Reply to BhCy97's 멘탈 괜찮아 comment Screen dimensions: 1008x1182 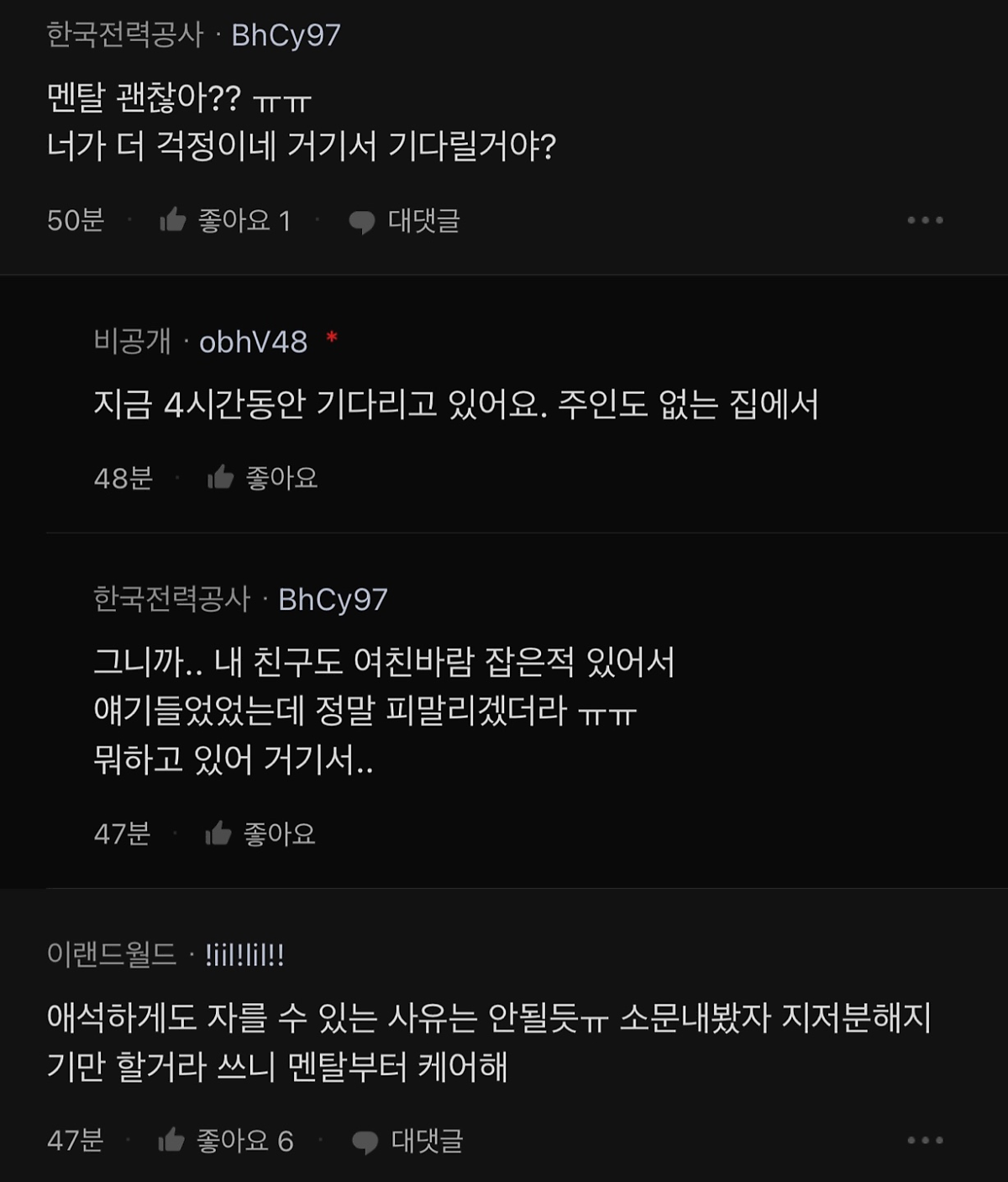coord(405,221)
